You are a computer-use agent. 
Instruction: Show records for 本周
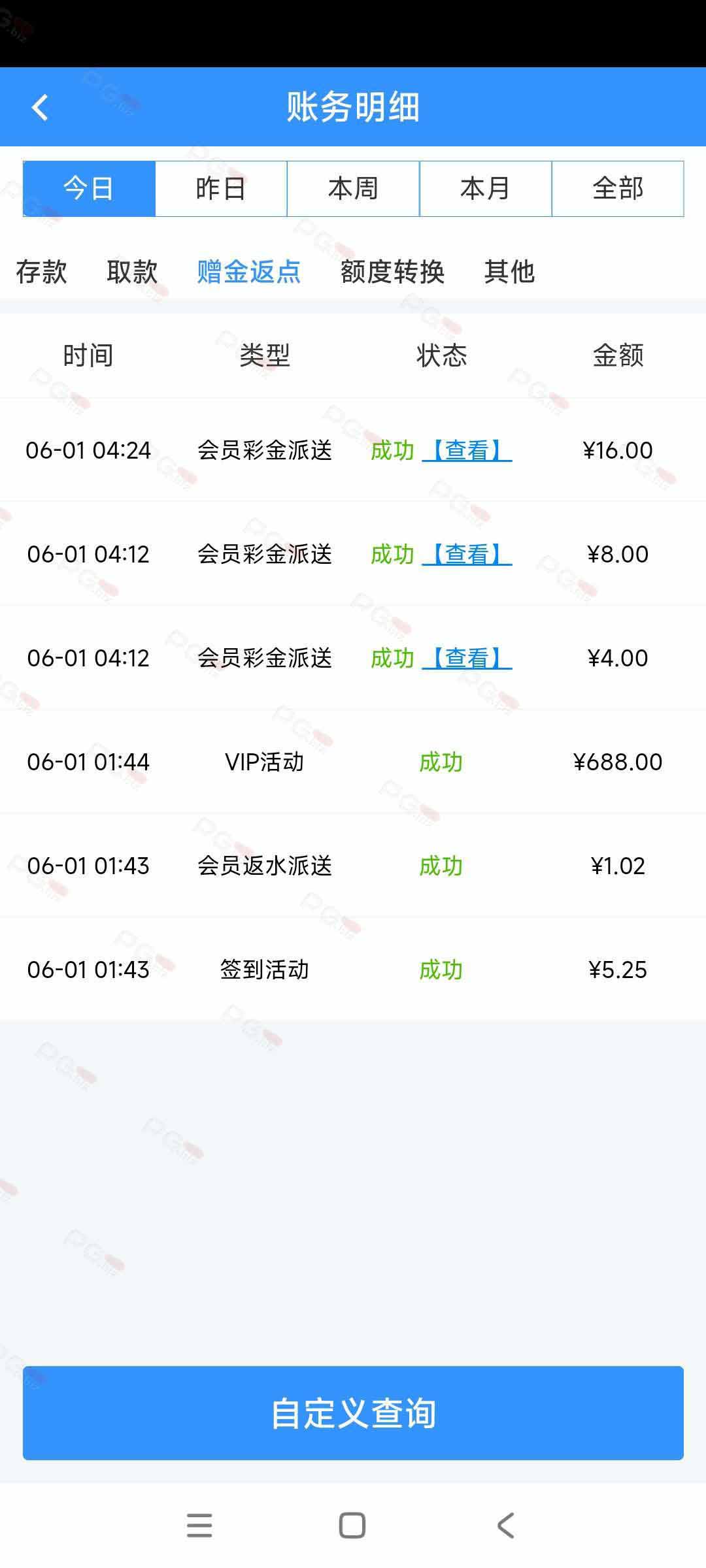point(353,189)
